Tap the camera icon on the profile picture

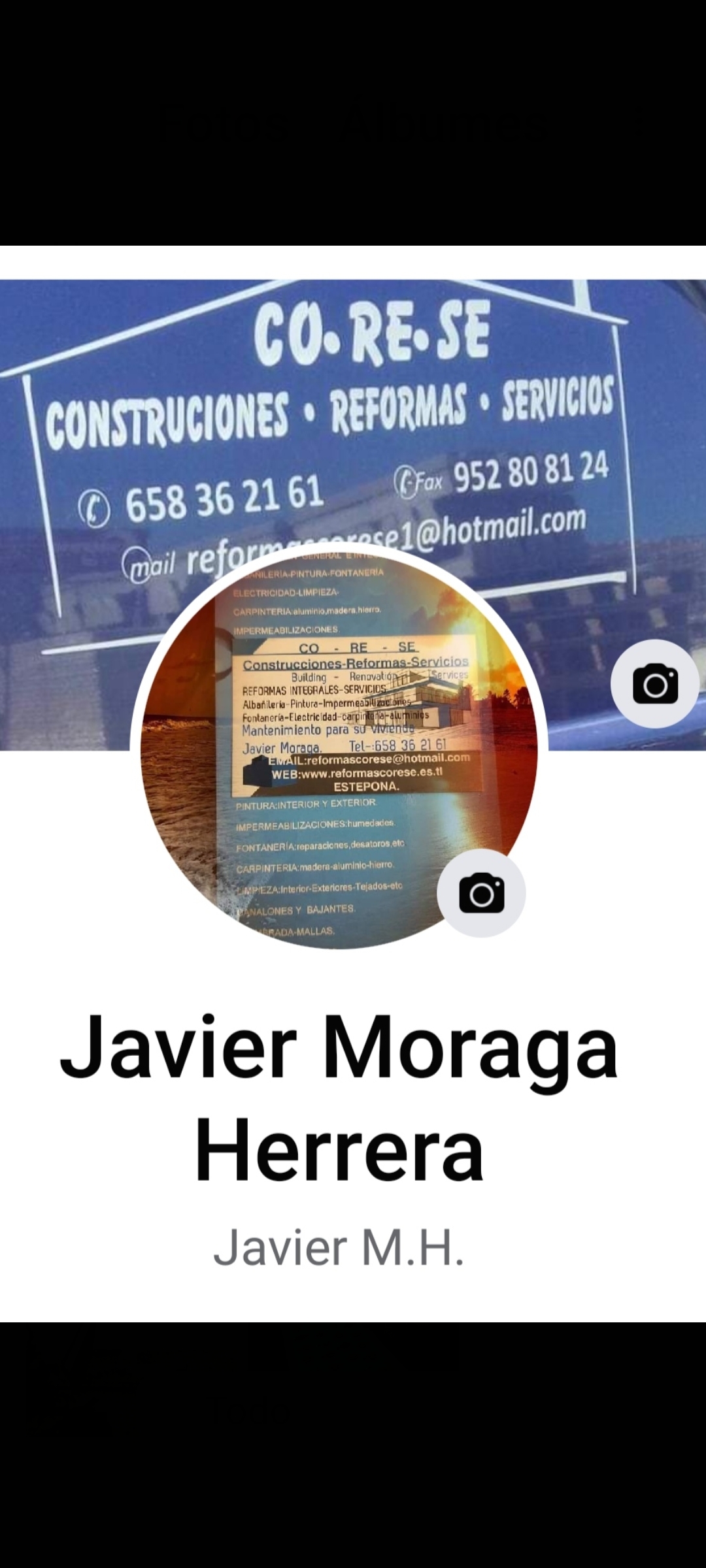(482, 892)
